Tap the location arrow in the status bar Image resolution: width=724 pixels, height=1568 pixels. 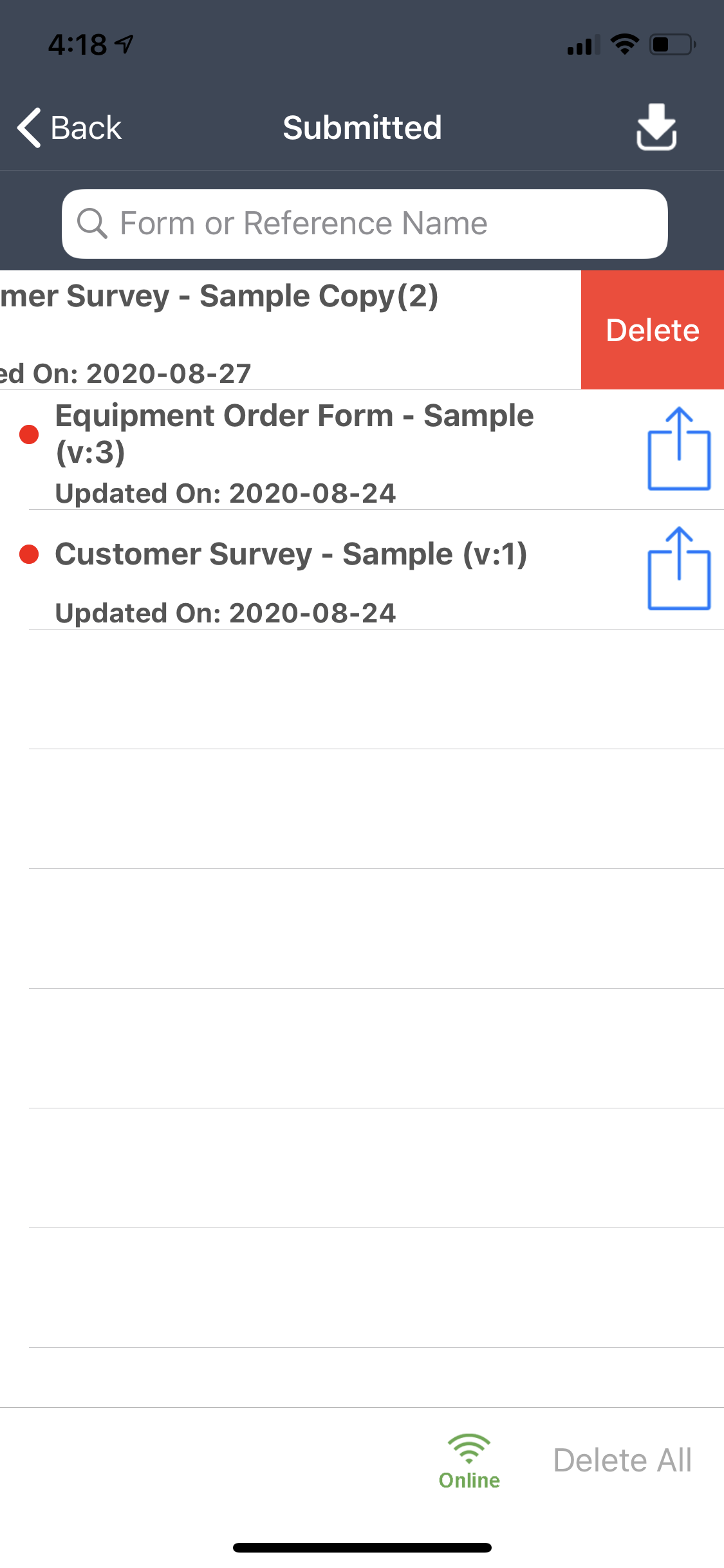pyautogui.click(x=124, y=43)
